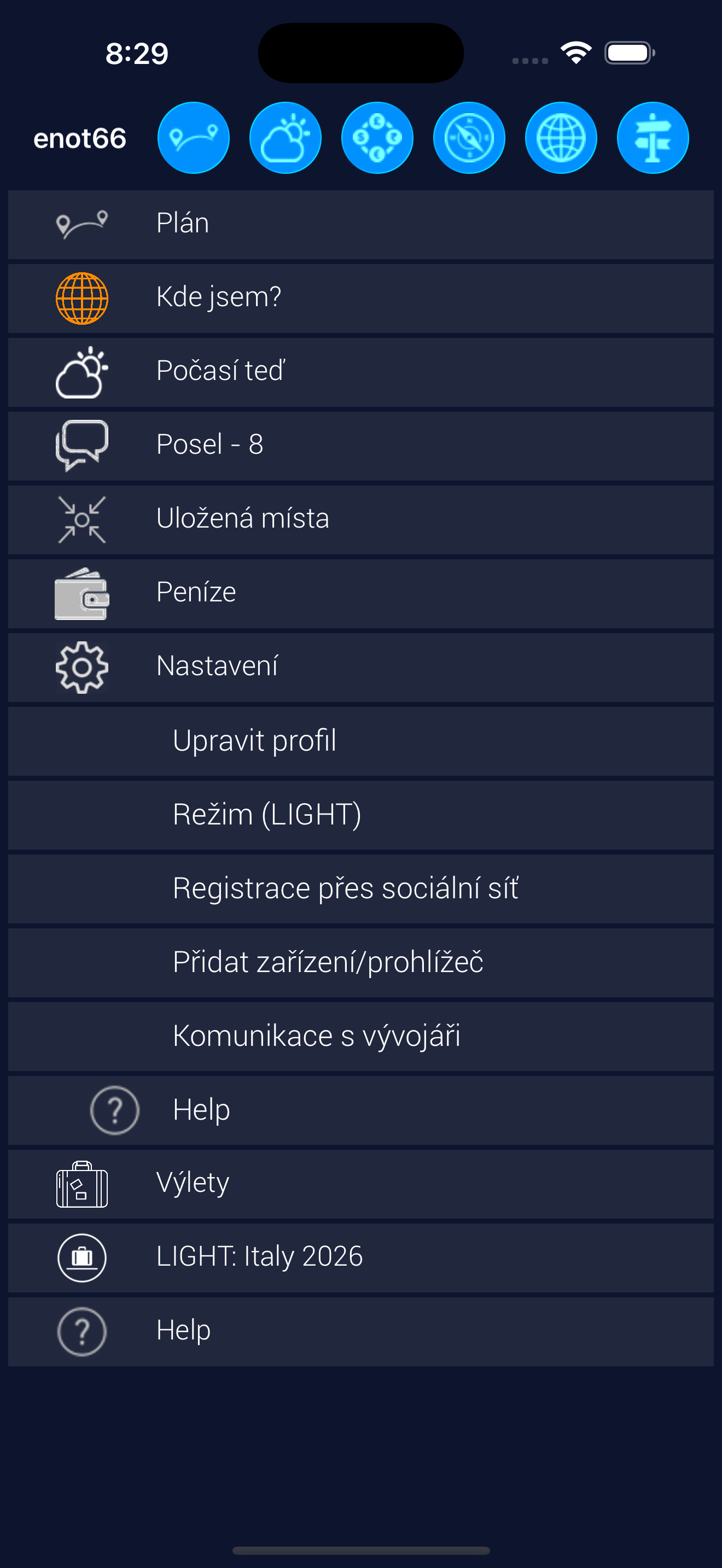This screenshot has width=722, height=1568.
Task: Open Počasí teď
Action: 360,371
